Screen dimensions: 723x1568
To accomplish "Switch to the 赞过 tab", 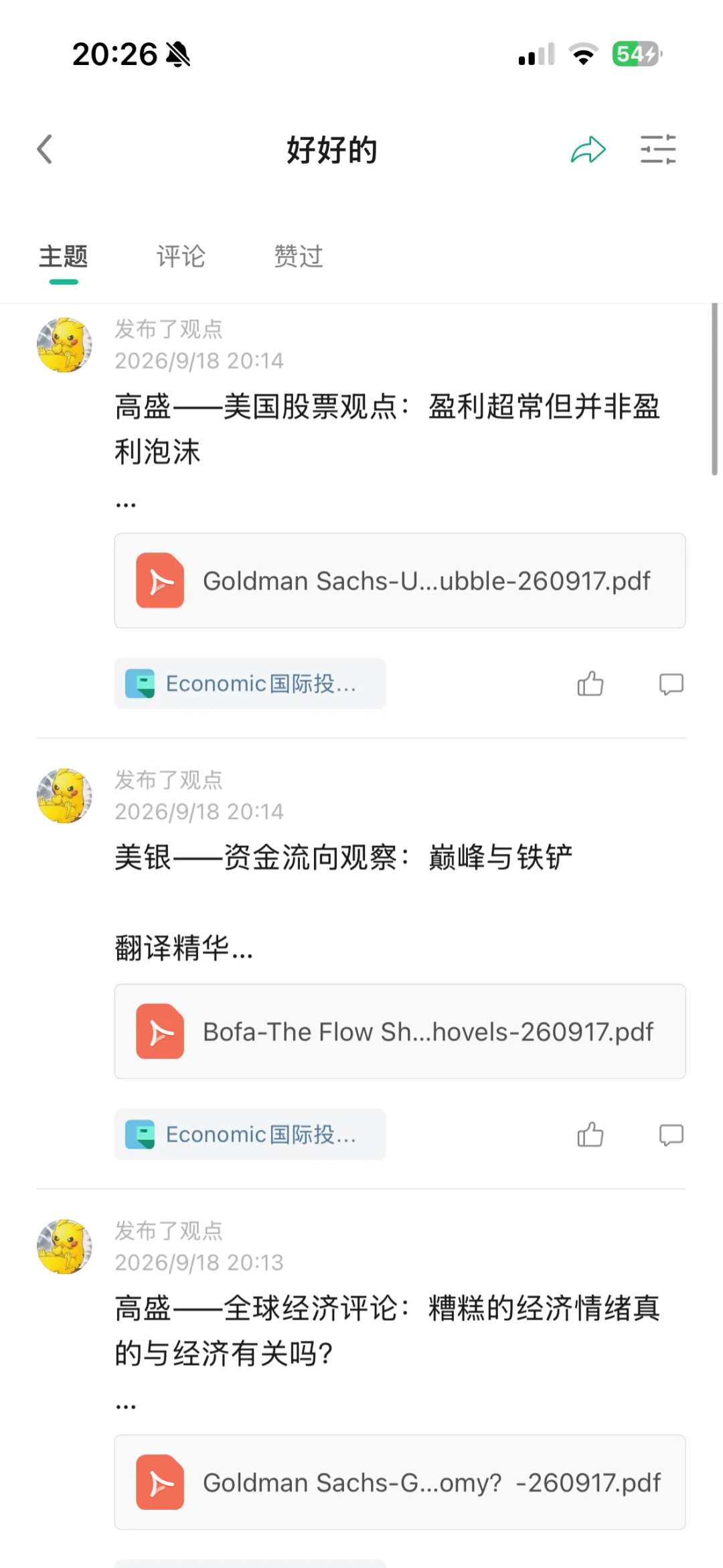I will coord(299,257).
